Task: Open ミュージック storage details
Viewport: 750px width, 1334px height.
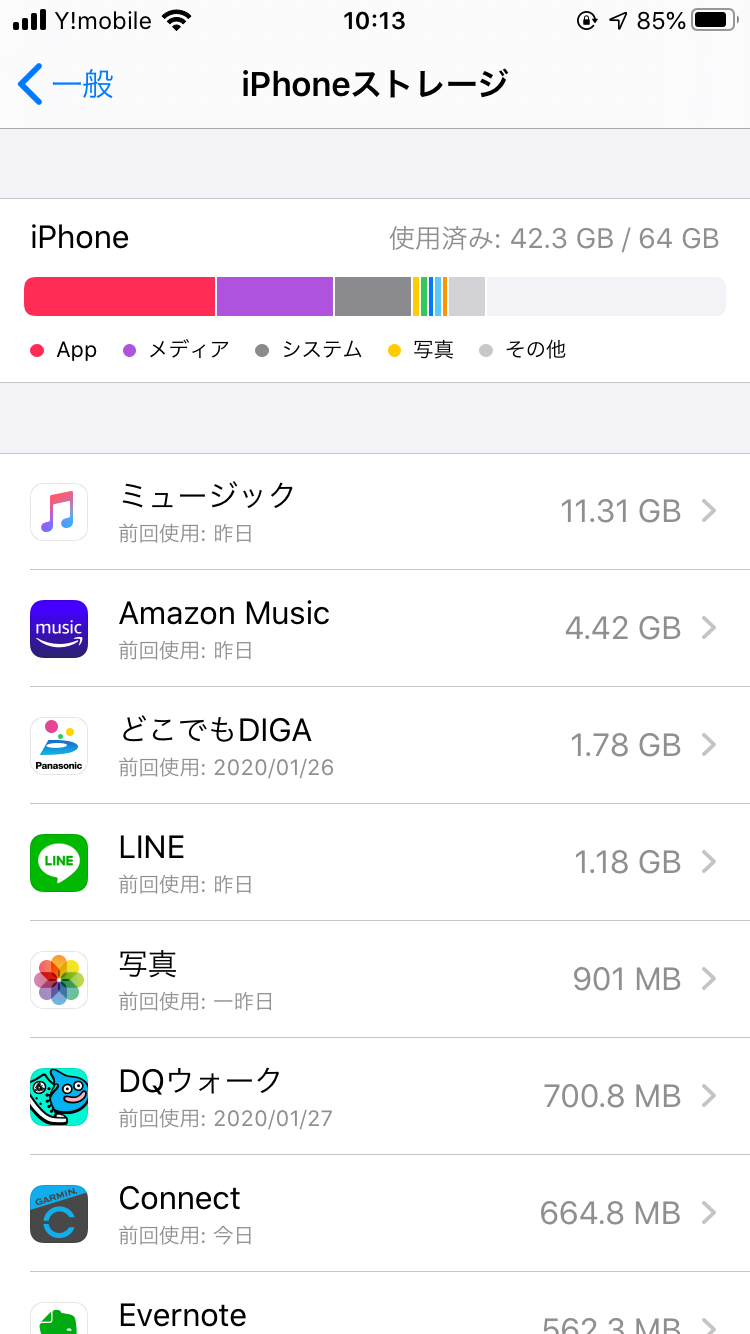Action: (x=375, y=512)
